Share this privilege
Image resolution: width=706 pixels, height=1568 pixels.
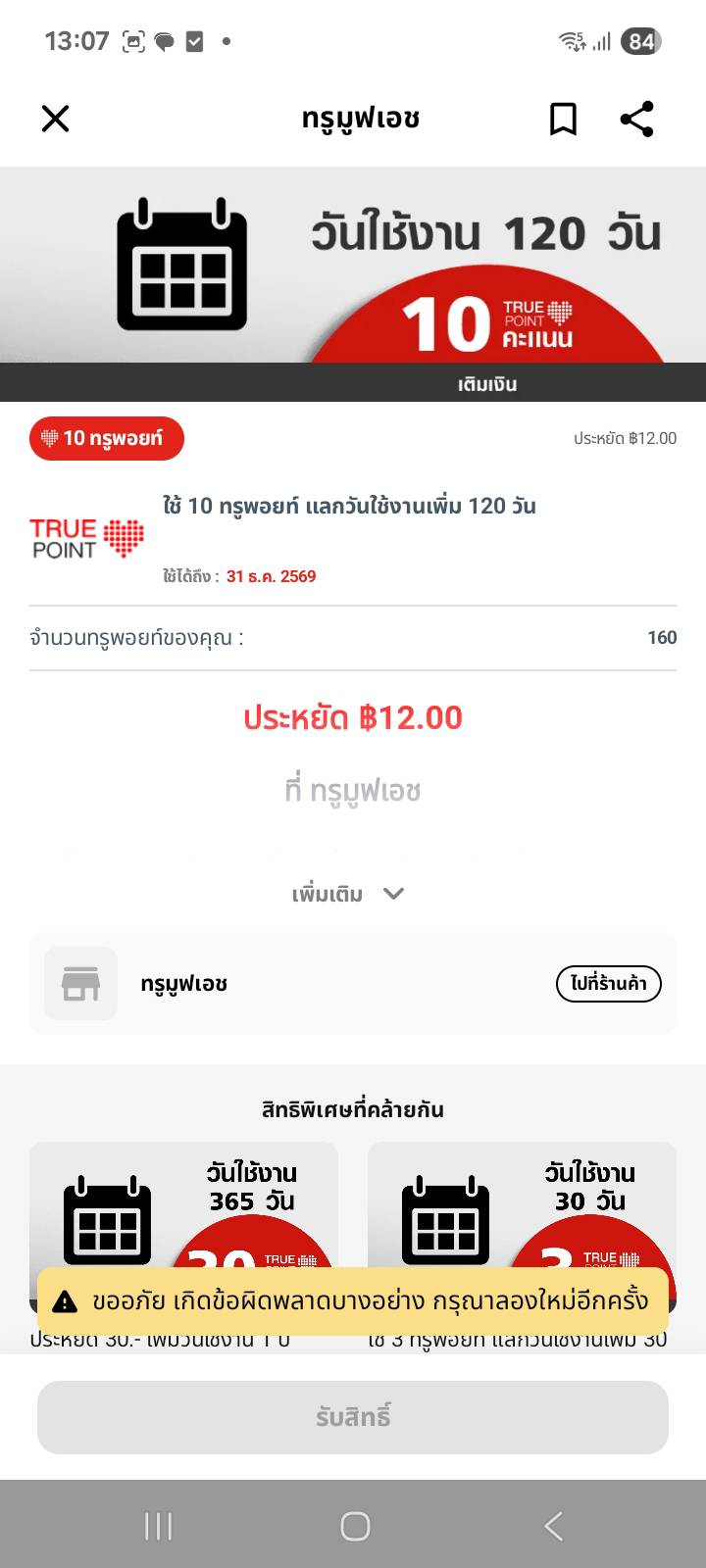click(636, 119)
